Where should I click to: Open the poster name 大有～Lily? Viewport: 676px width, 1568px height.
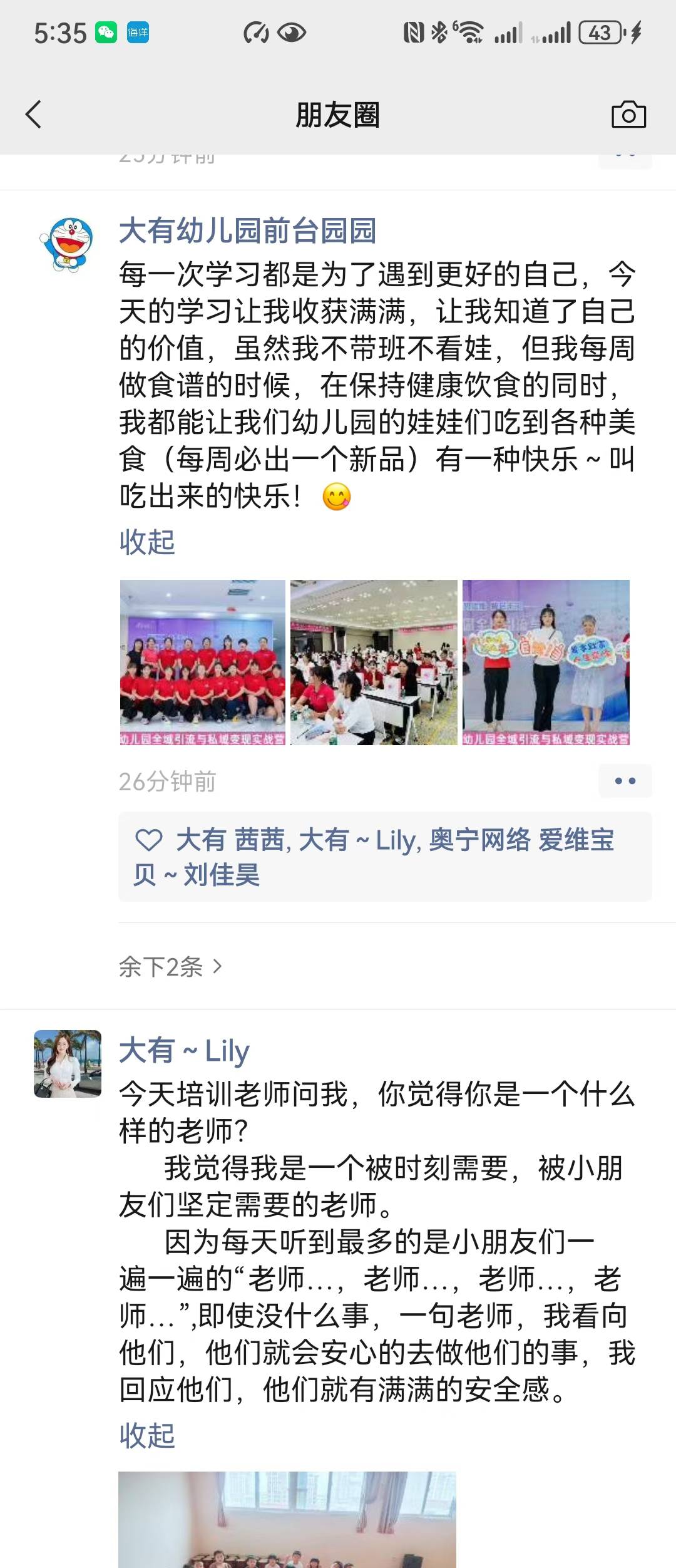184,1051
